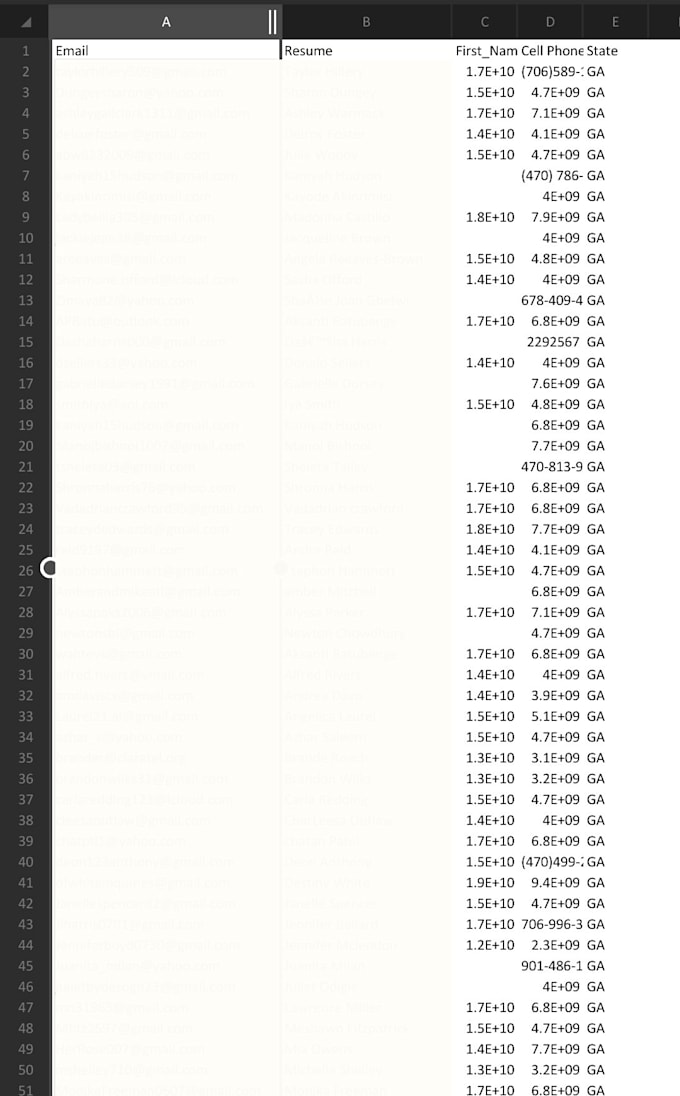This screenshot has width=680, height=1096.
Task: Select column D header
Action: (x=550, y=22)
